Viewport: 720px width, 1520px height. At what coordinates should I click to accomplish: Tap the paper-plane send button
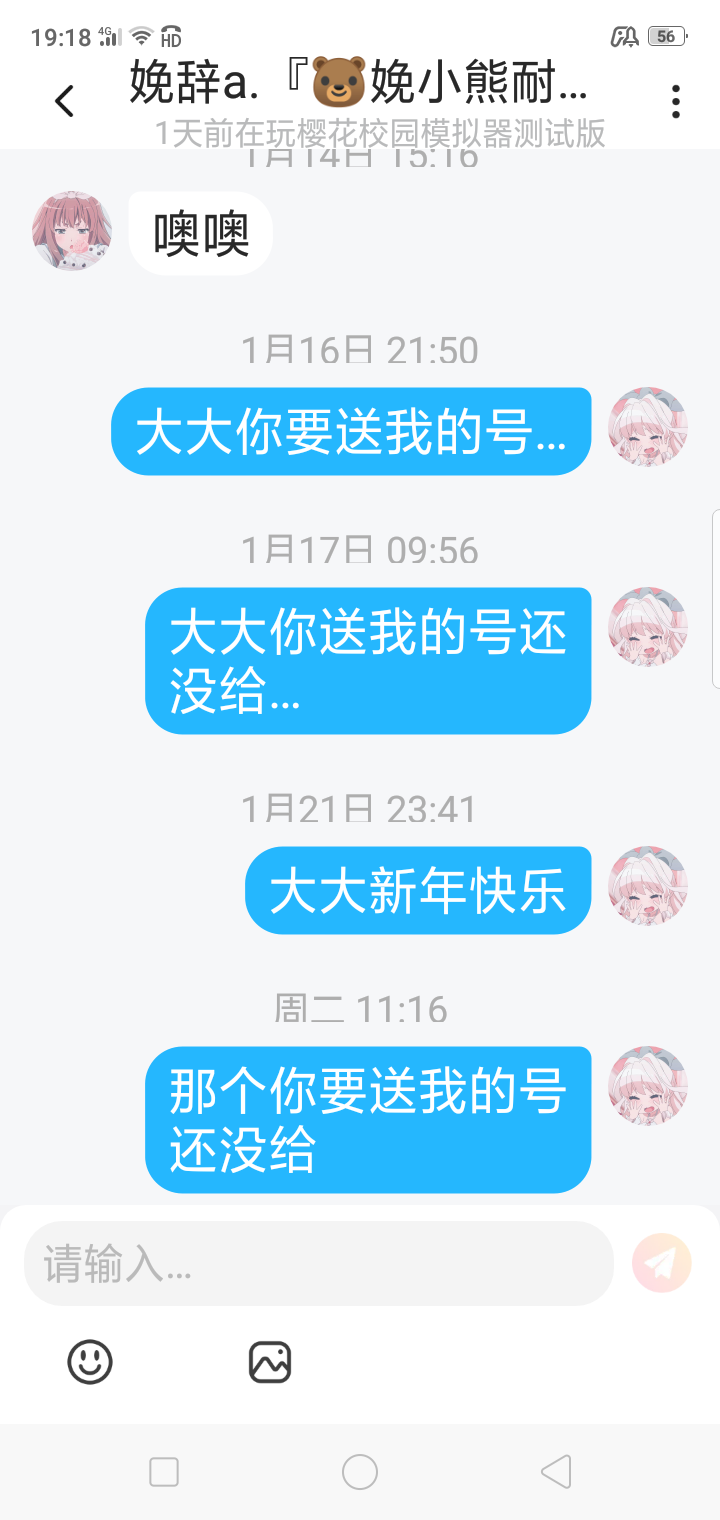(x=662, y=1263)
